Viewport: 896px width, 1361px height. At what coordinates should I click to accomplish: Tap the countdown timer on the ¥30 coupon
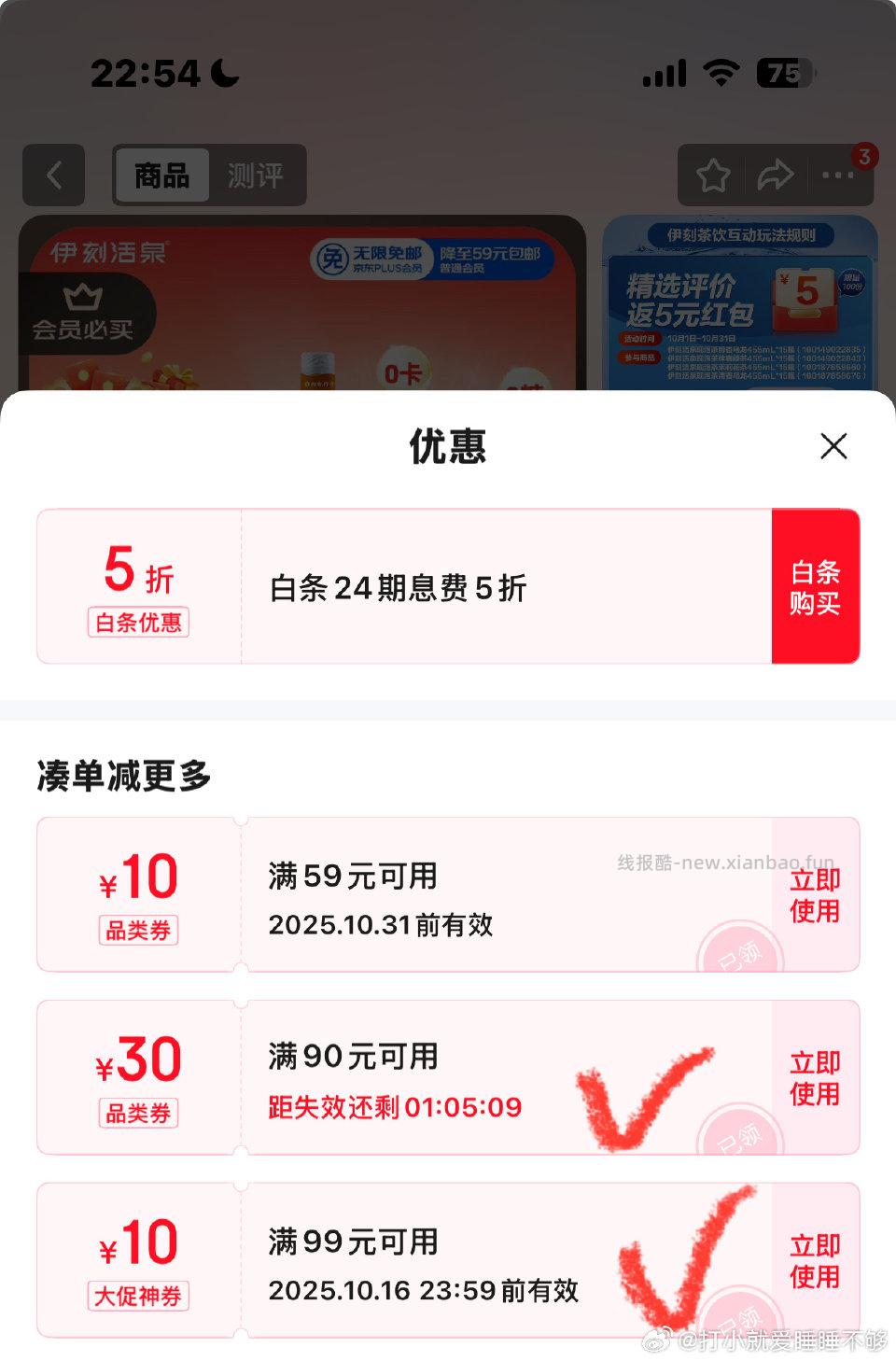(392, 1106)
